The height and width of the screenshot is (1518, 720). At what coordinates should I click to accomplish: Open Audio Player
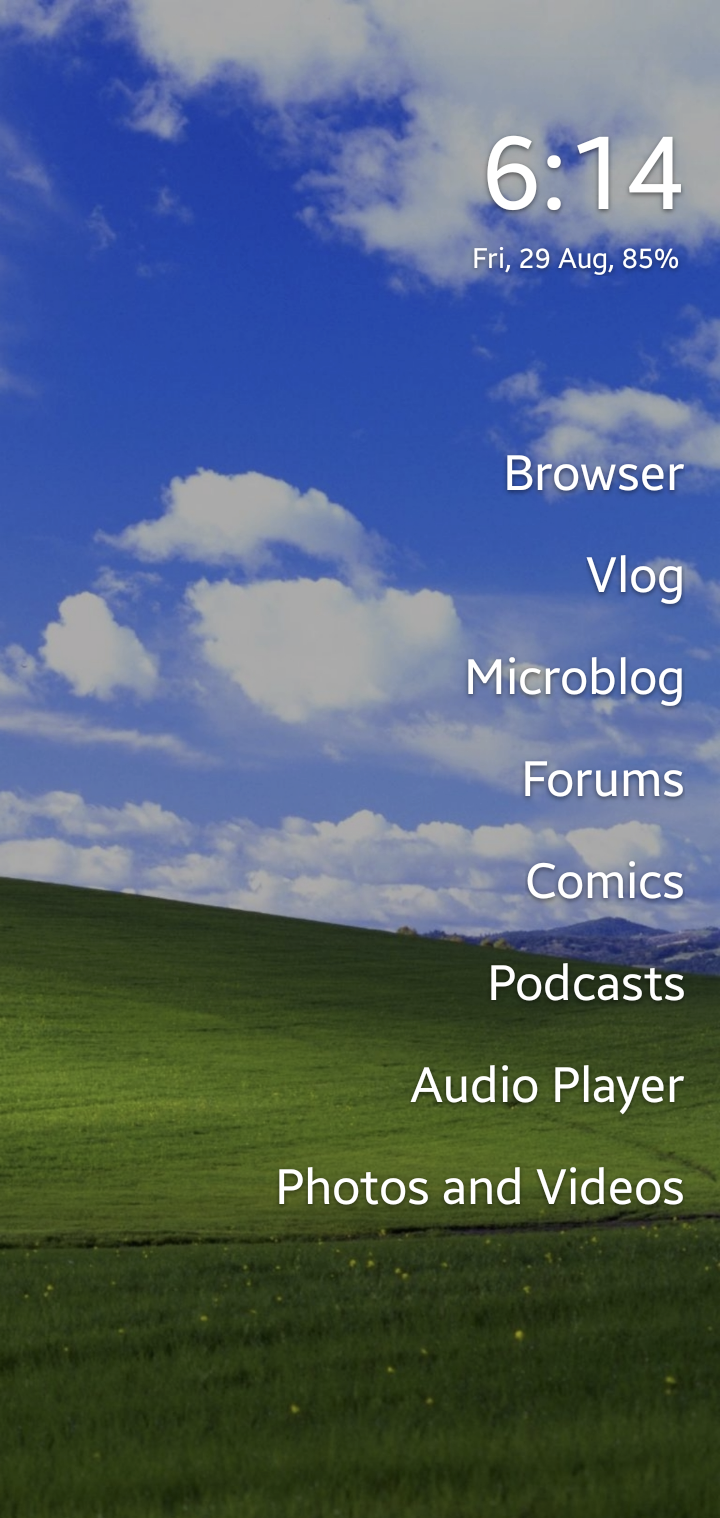coord(548,1086)
